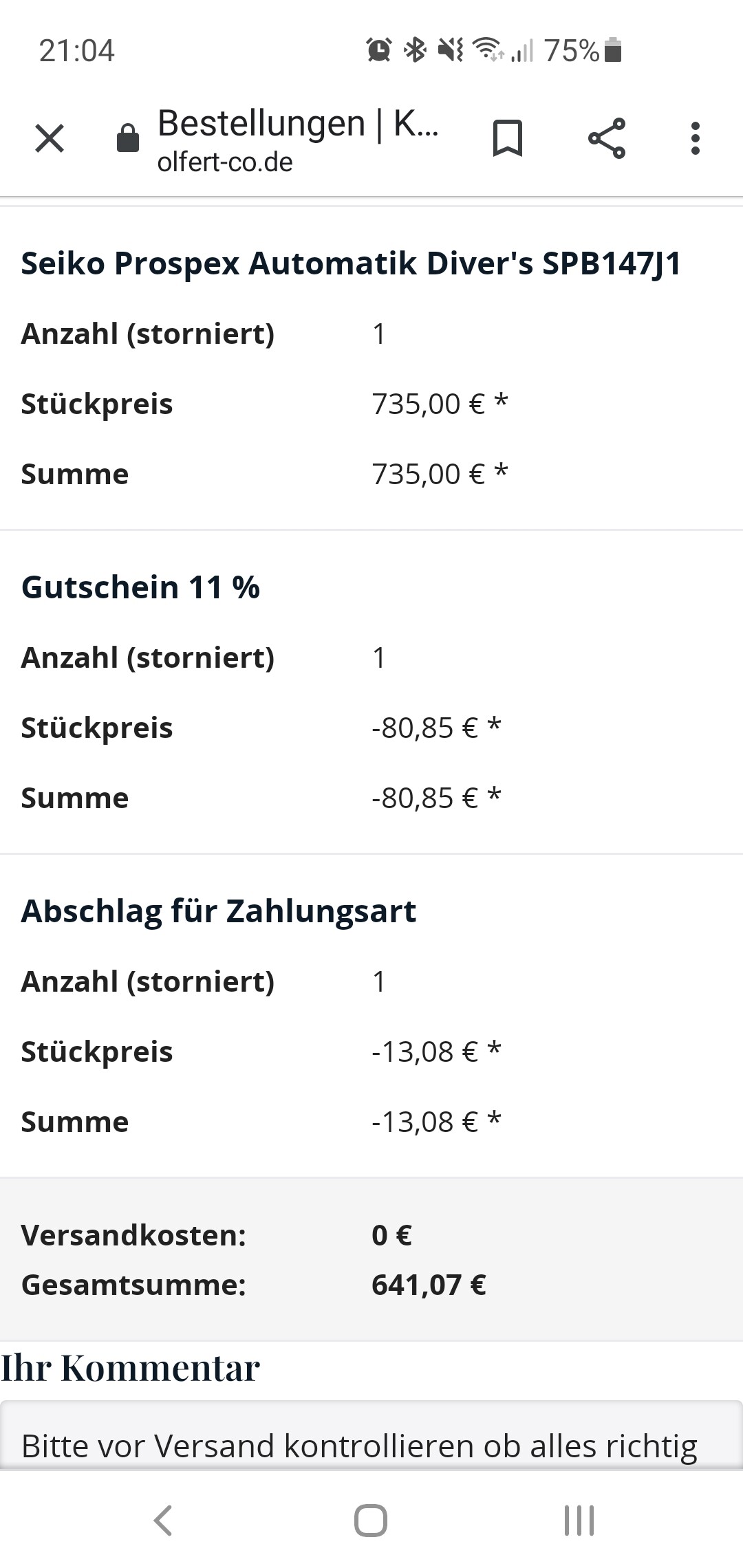Viewport: 743px width, 1568px height.
Task: Go back using the system navigation bar
Action: tap(162, 1521)
